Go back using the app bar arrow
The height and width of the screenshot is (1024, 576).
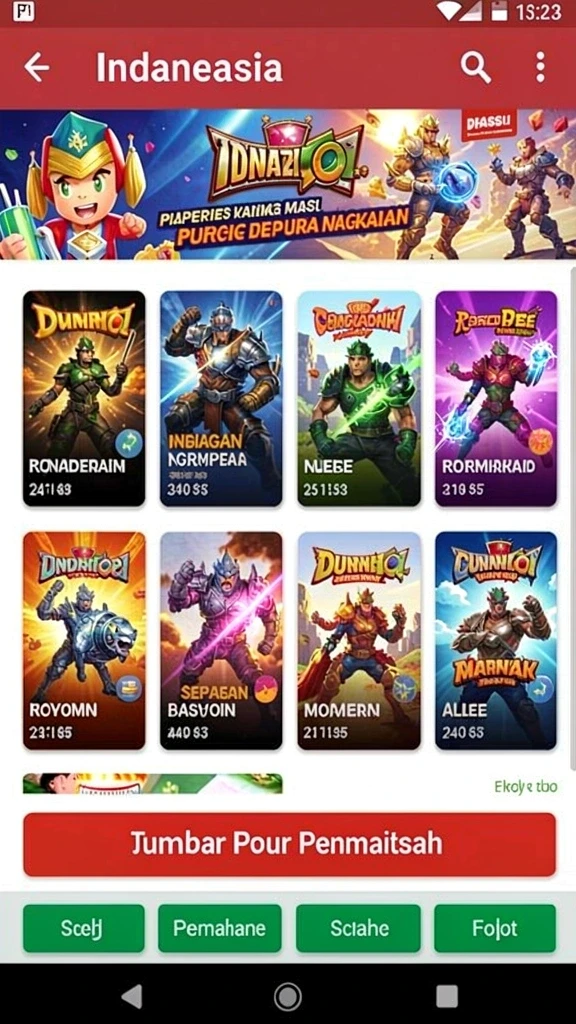pyautogui.click(x=37, y=67)
